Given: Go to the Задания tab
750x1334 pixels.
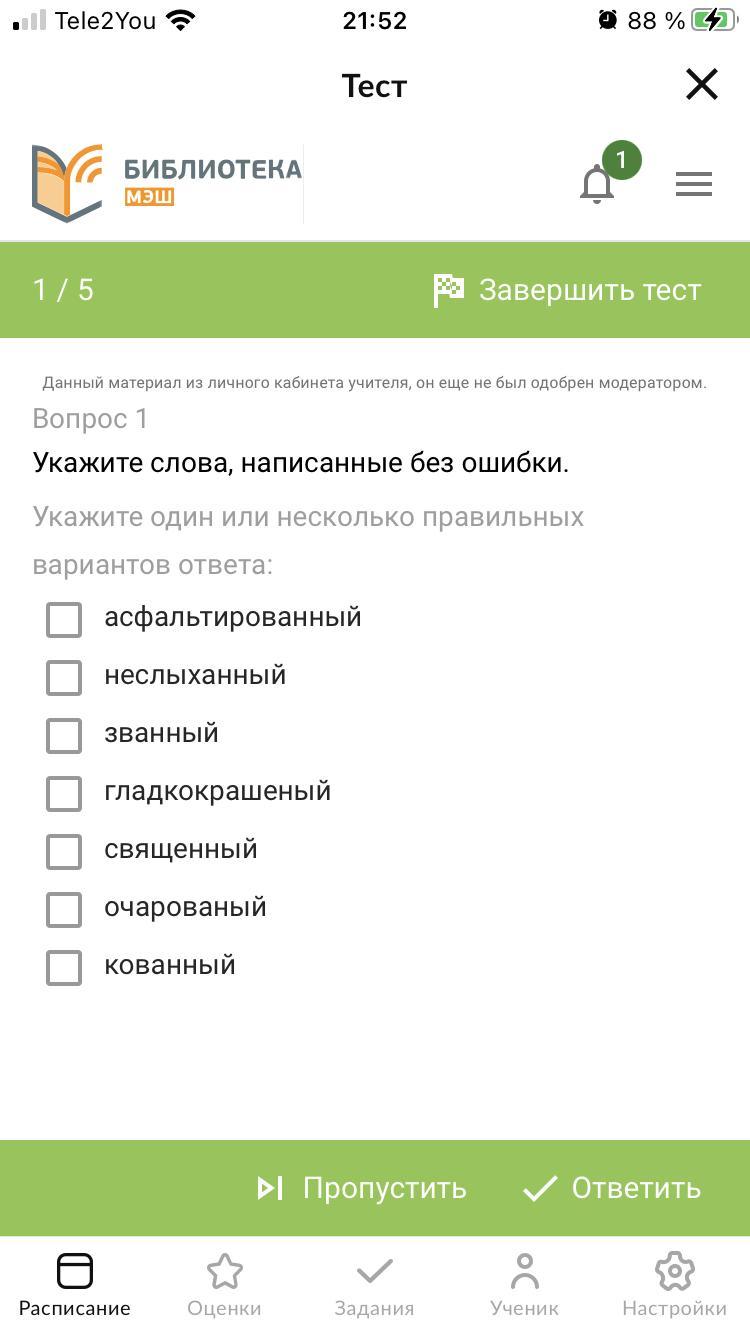Looking at the screenshot, I should 375,1285.
